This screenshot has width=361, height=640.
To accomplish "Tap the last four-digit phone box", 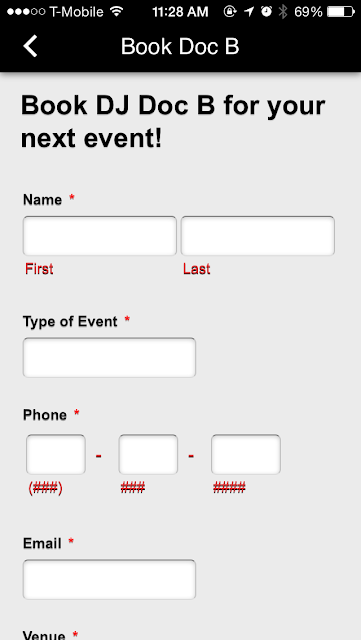I will [x=246, y=454].
